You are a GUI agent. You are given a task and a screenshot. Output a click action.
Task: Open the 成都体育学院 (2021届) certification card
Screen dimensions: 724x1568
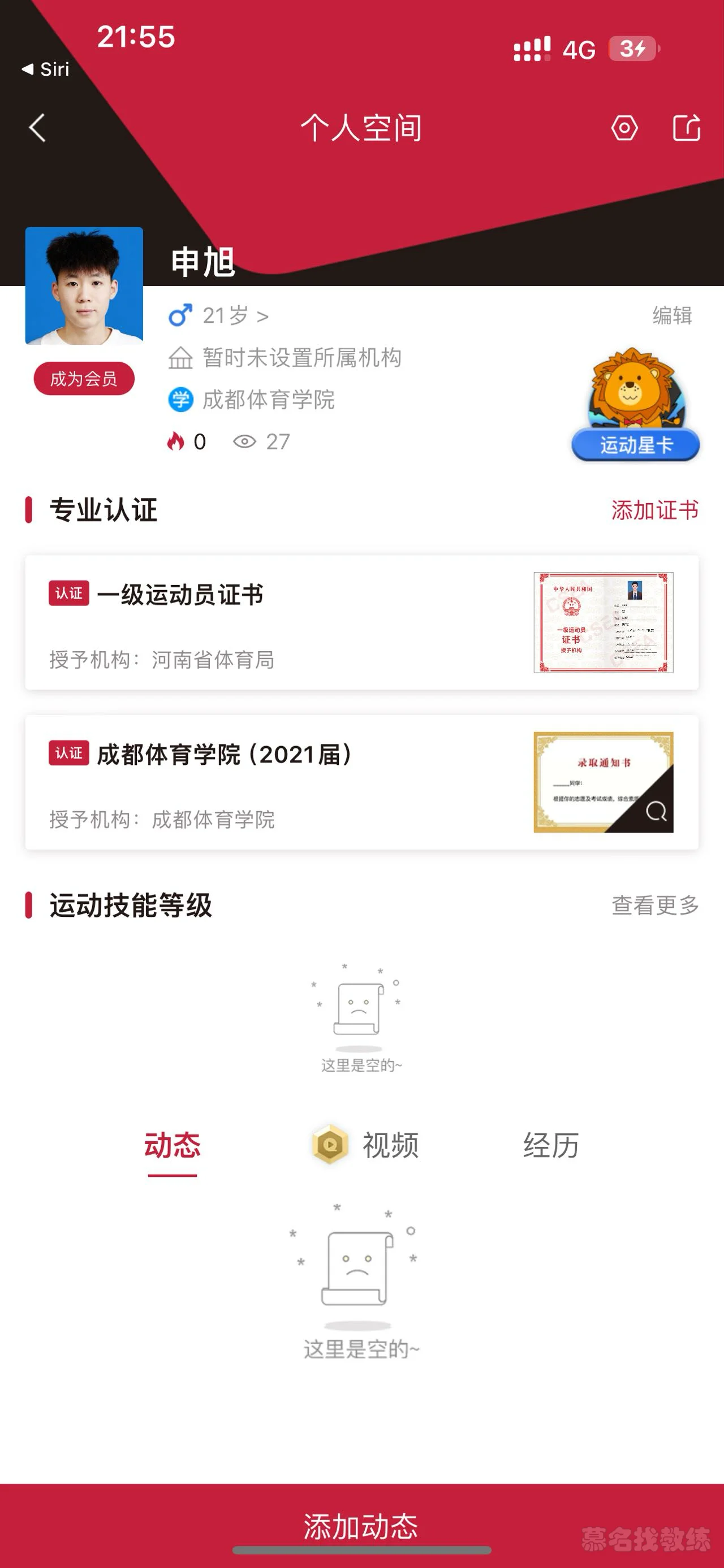361,782
